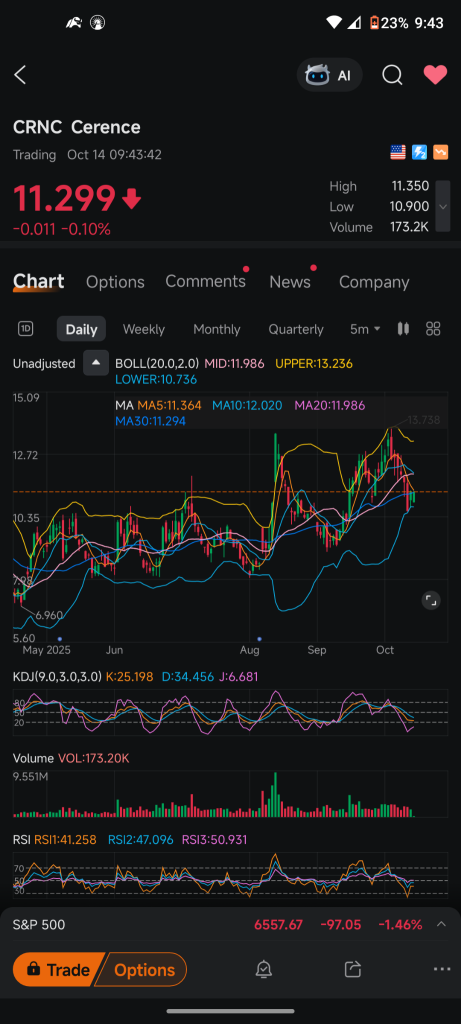This screenshot has width=461, height=1024.
Task: Select the Quarterly chart period
Action: click(296, 329)
